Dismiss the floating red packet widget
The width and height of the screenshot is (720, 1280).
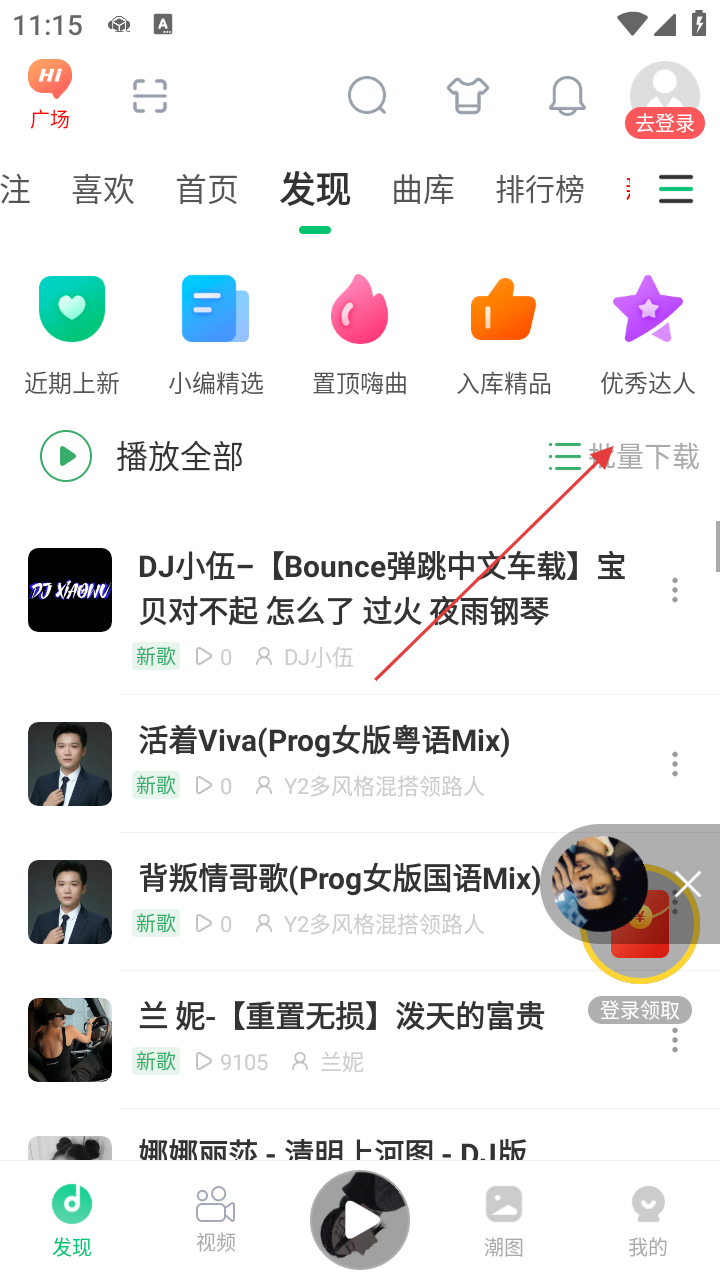pyautogui.click(x=688, y=884)
